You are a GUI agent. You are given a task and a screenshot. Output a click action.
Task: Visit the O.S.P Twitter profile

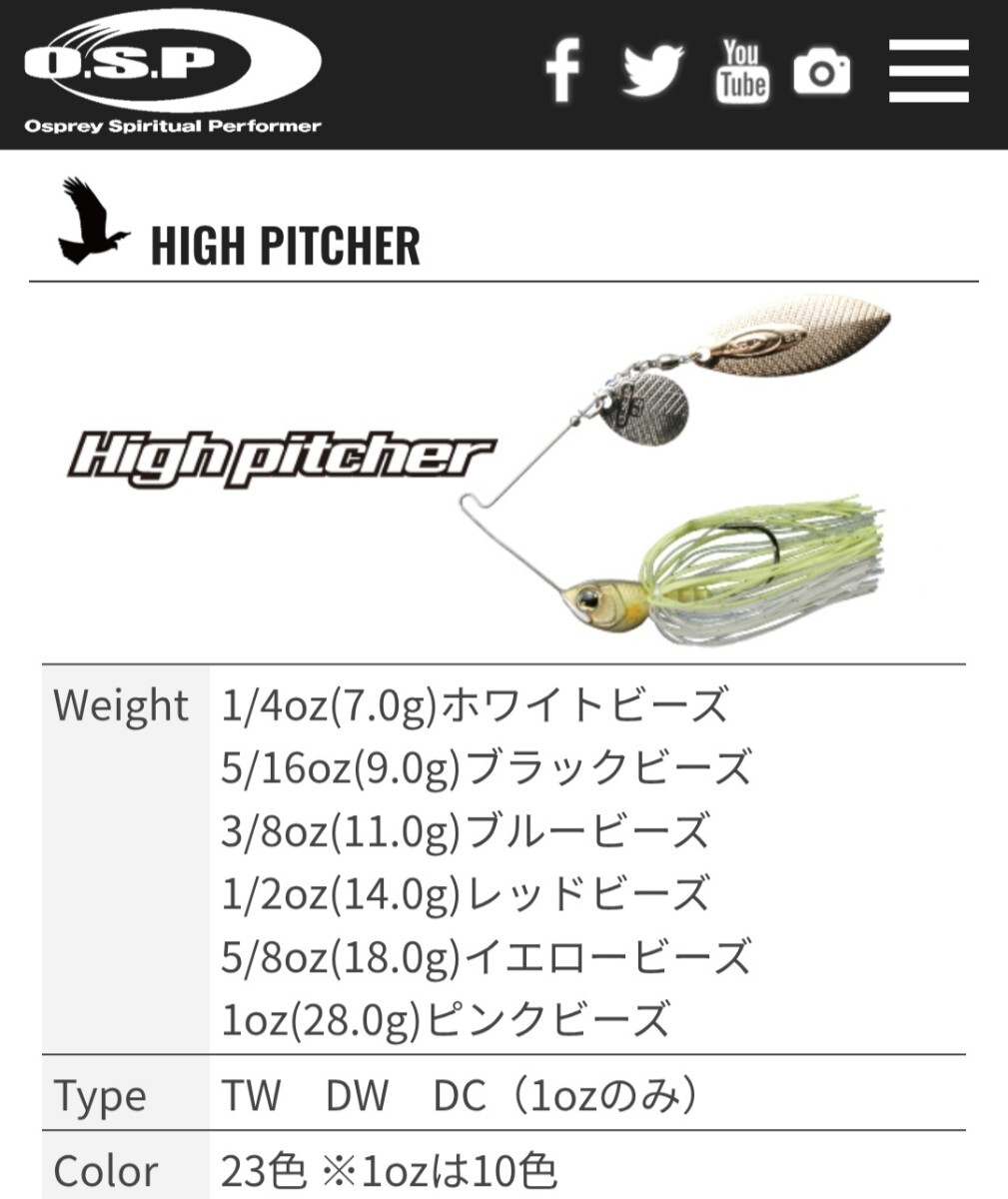[x=652, y=71]
